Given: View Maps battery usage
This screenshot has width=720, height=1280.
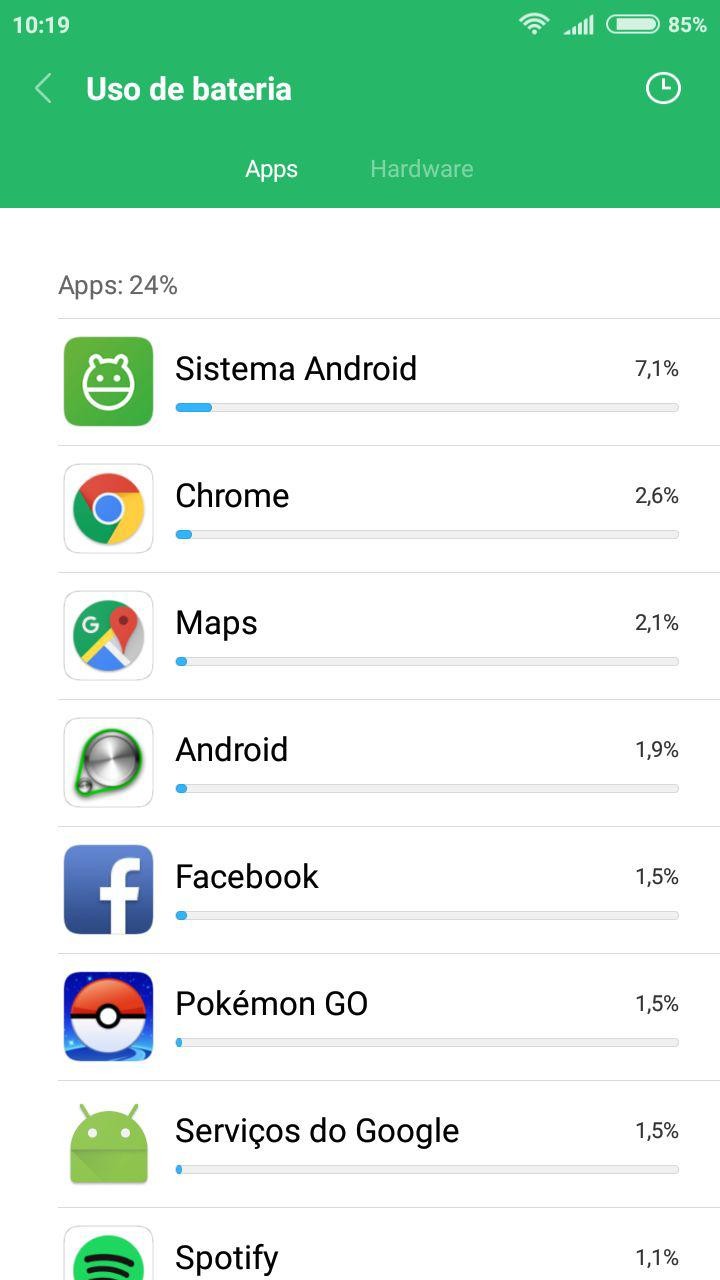Looking at the screenshot, I should [390, 636].
